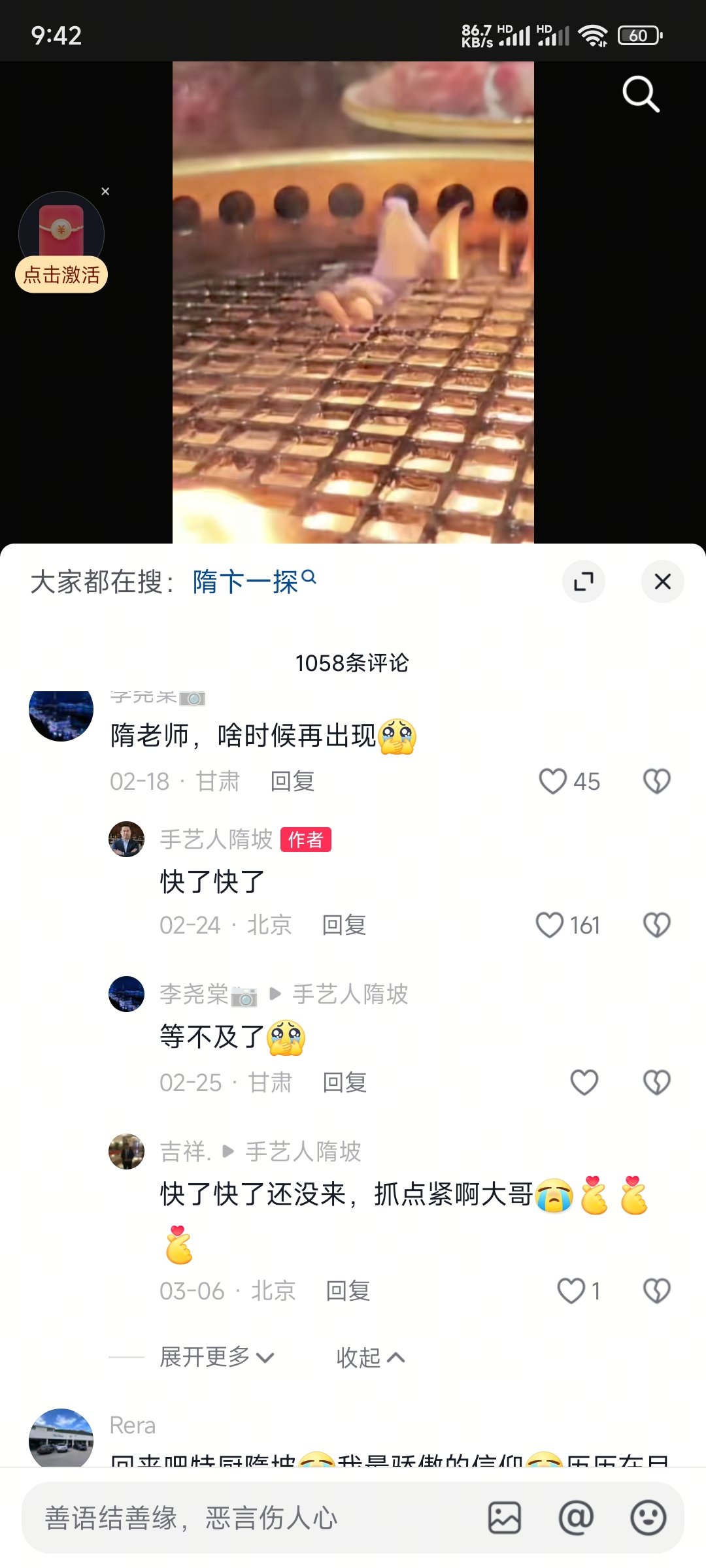Focus the comment field 善语结善缘

click(x=248, y=1518)
